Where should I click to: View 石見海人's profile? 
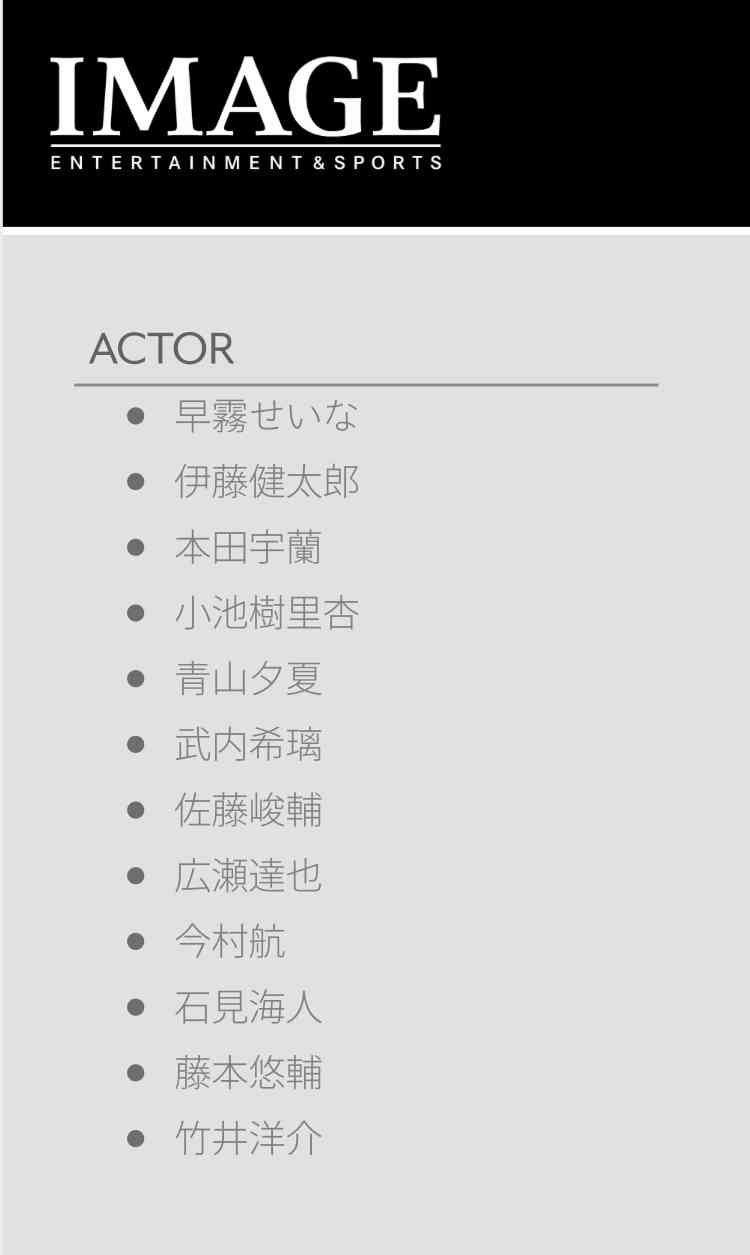(x=248, y=1007)
